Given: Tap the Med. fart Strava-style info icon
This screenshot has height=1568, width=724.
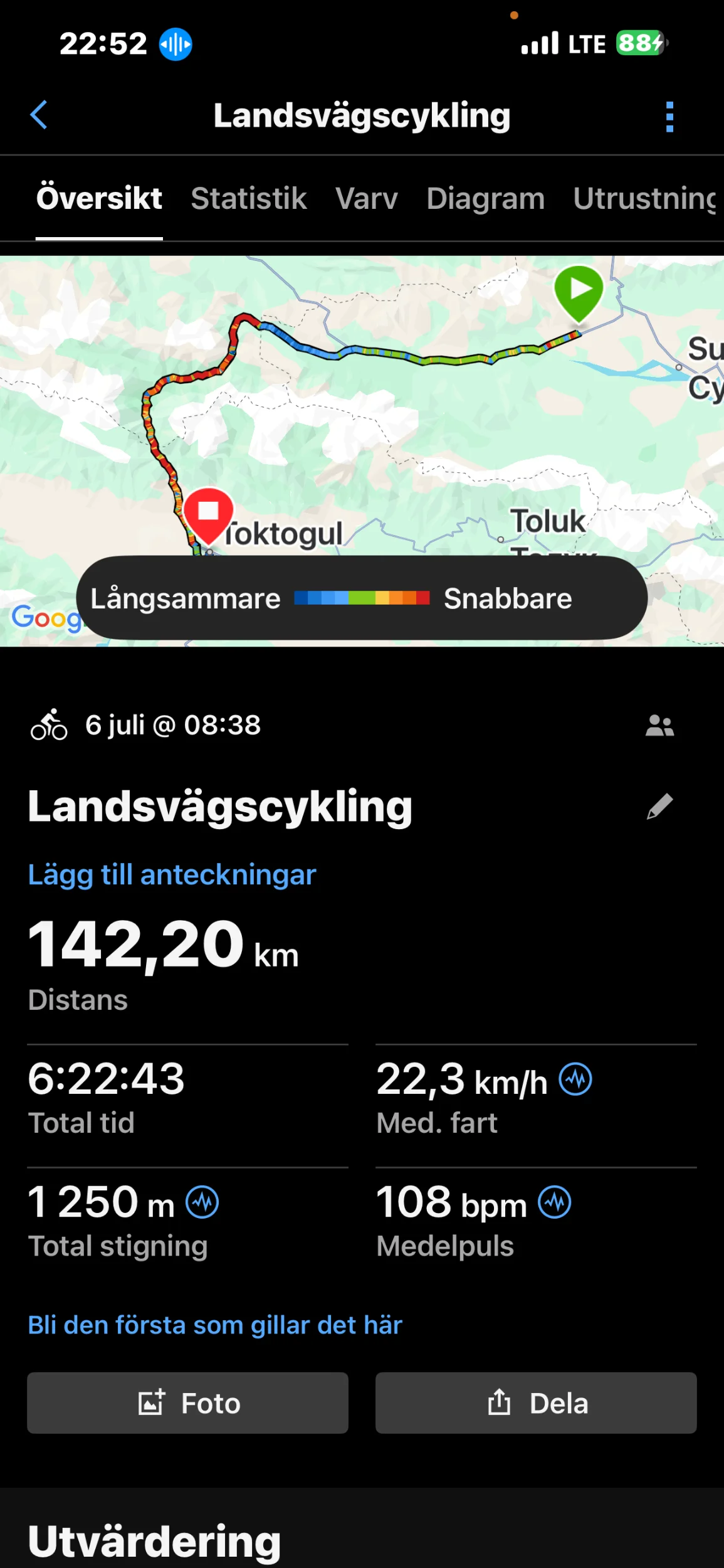Looking at the screenshot, I should coord(575,1079).
